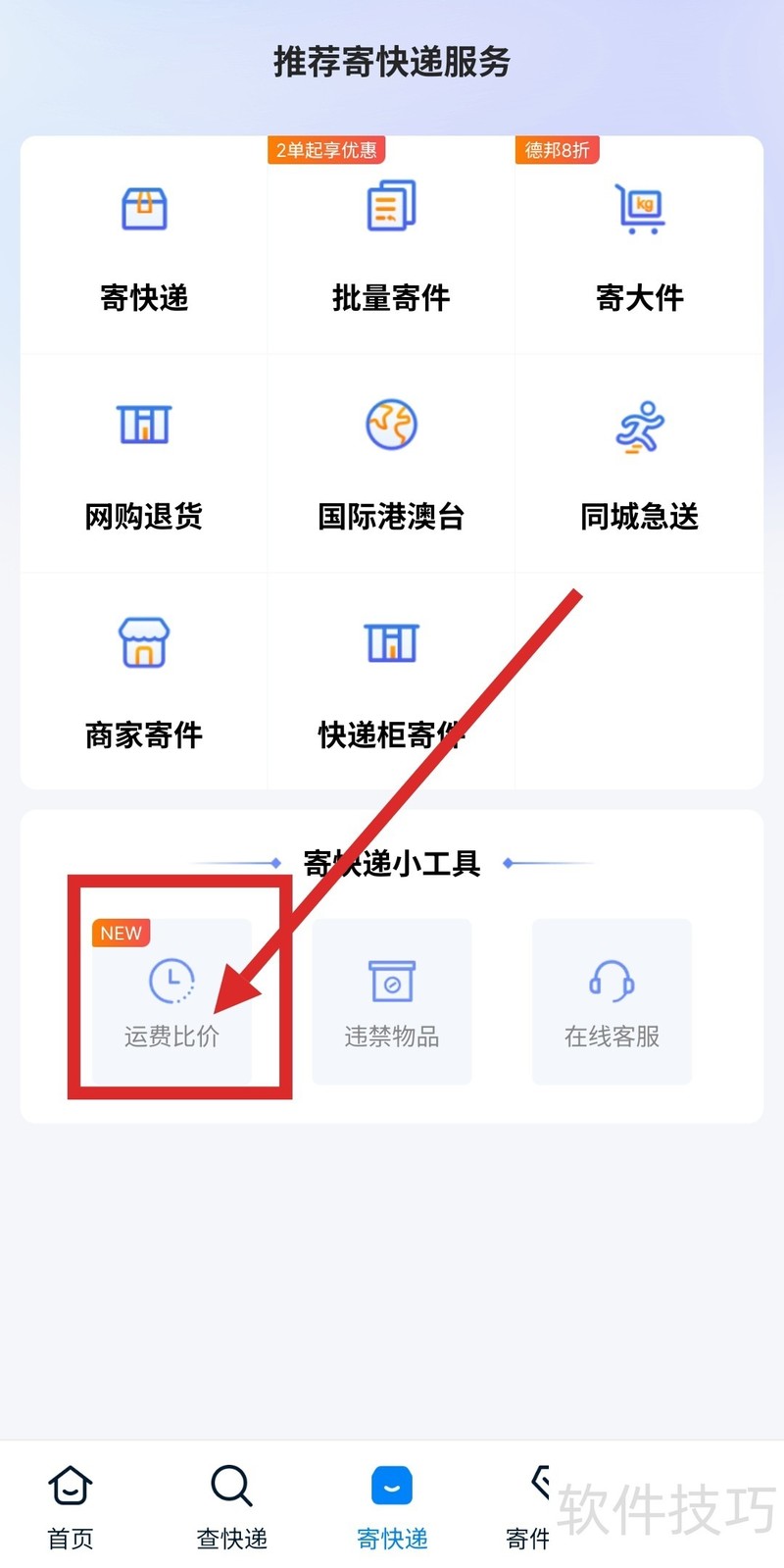Choose 网购退货 online return option
This screenshot has height=1568, width=784.
[144, 463]
